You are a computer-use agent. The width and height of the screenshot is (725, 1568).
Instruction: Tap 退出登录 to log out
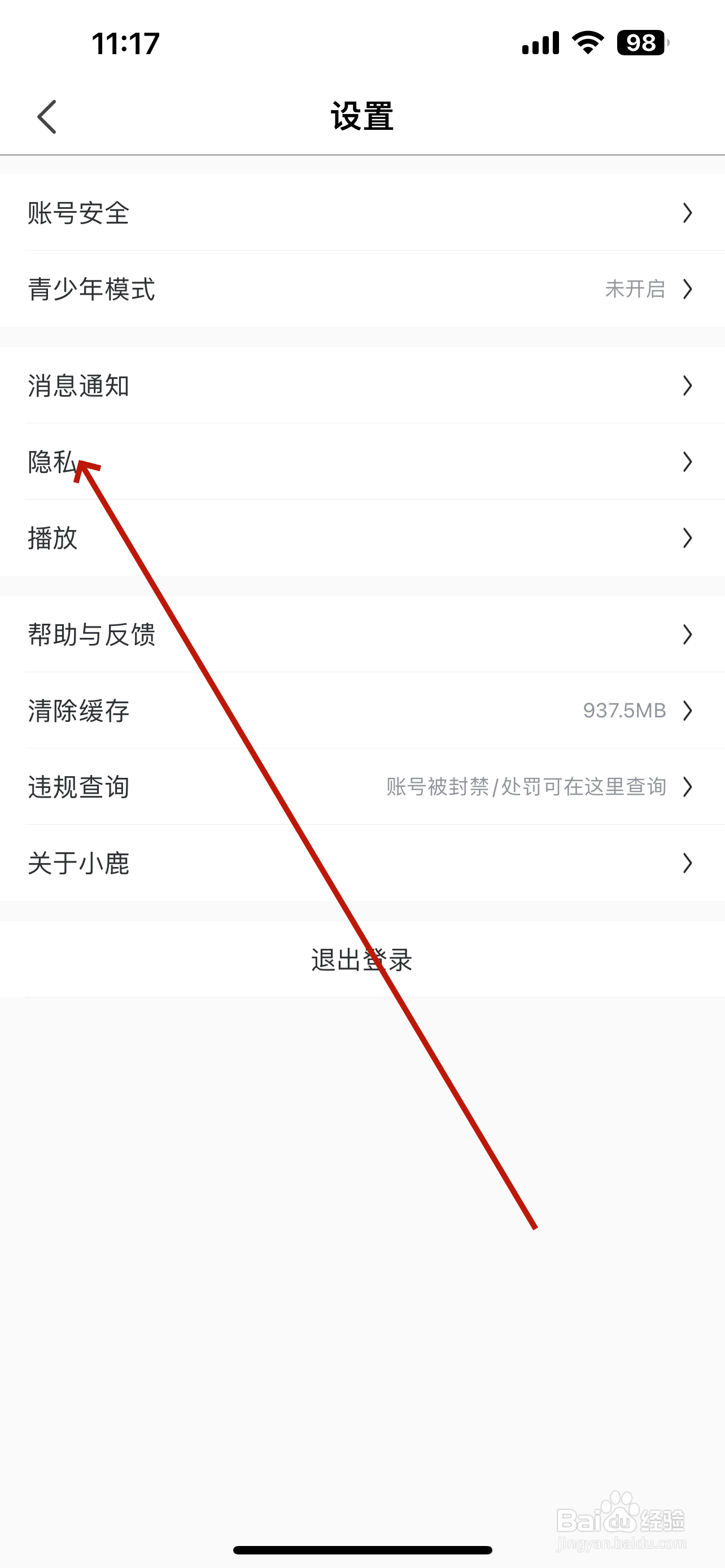pos(362,961)
